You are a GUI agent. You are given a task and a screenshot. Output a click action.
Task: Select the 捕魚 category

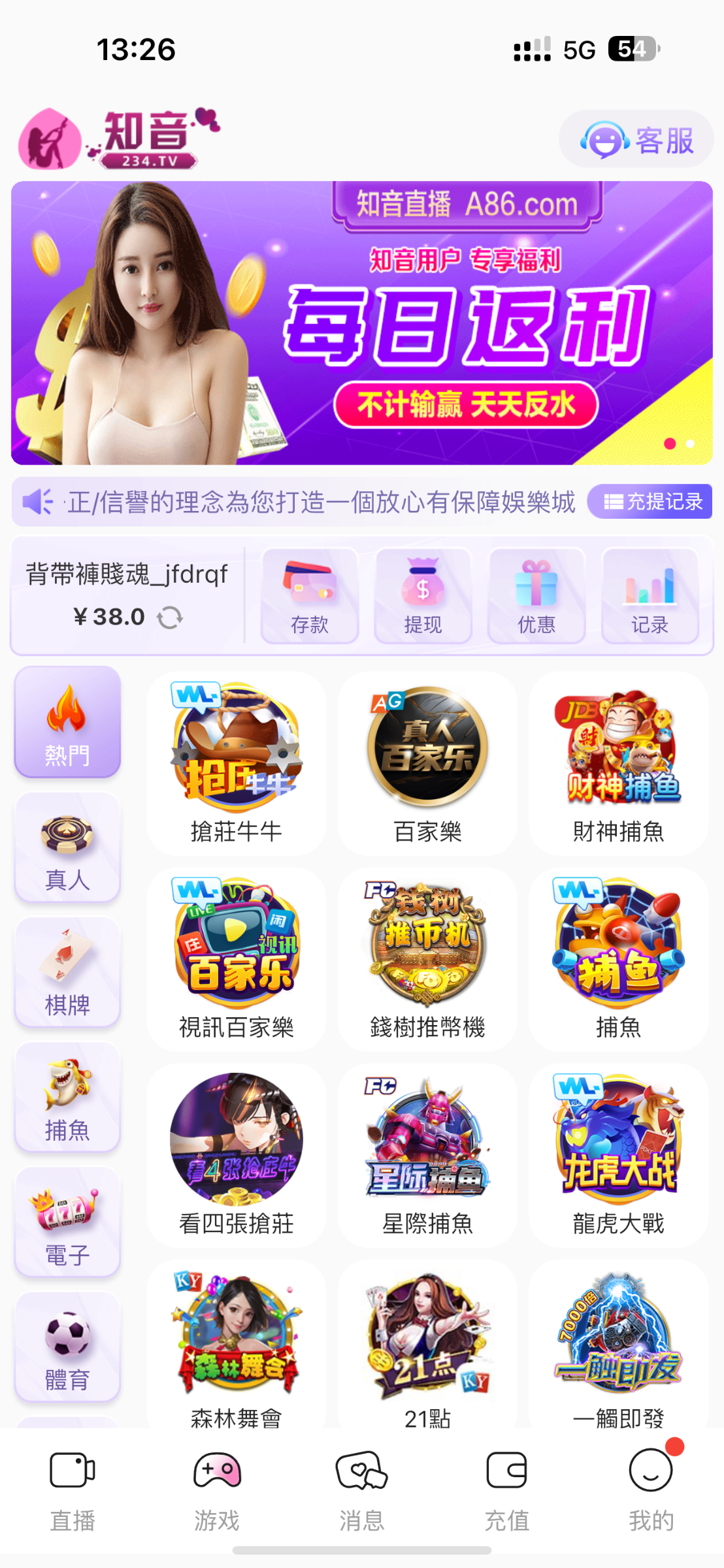click(x=67, y=1098)
